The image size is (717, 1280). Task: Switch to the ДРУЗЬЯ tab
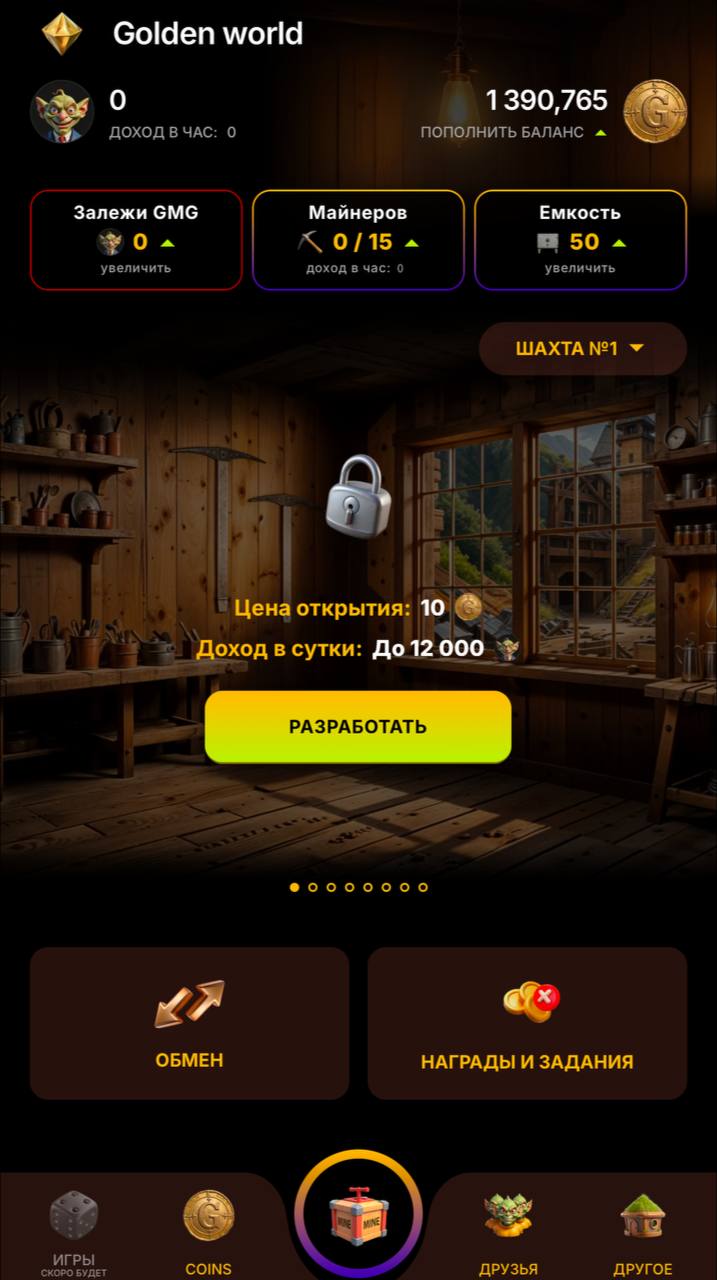point(508,1232)
